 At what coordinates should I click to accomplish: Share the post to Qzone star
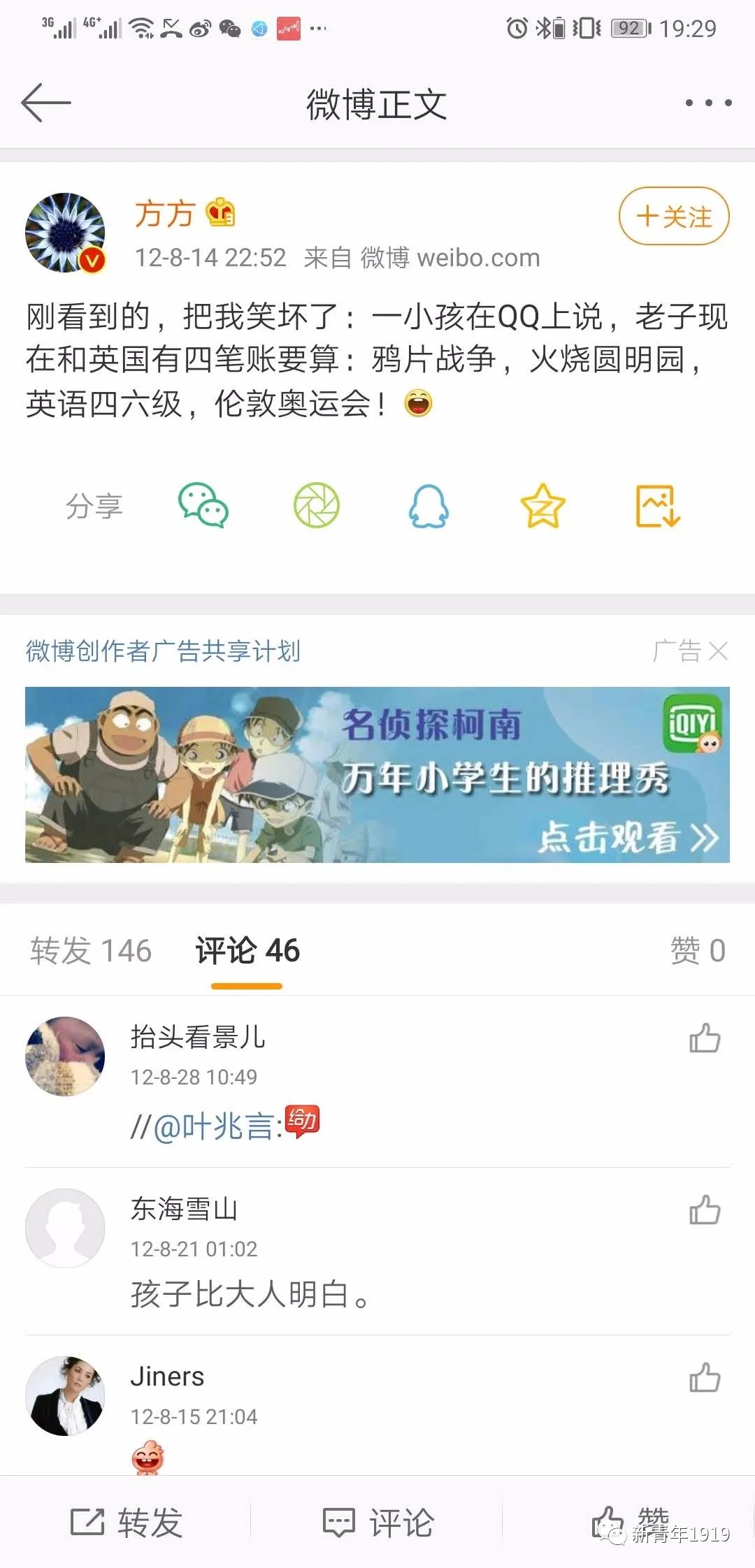click(542, 505)
